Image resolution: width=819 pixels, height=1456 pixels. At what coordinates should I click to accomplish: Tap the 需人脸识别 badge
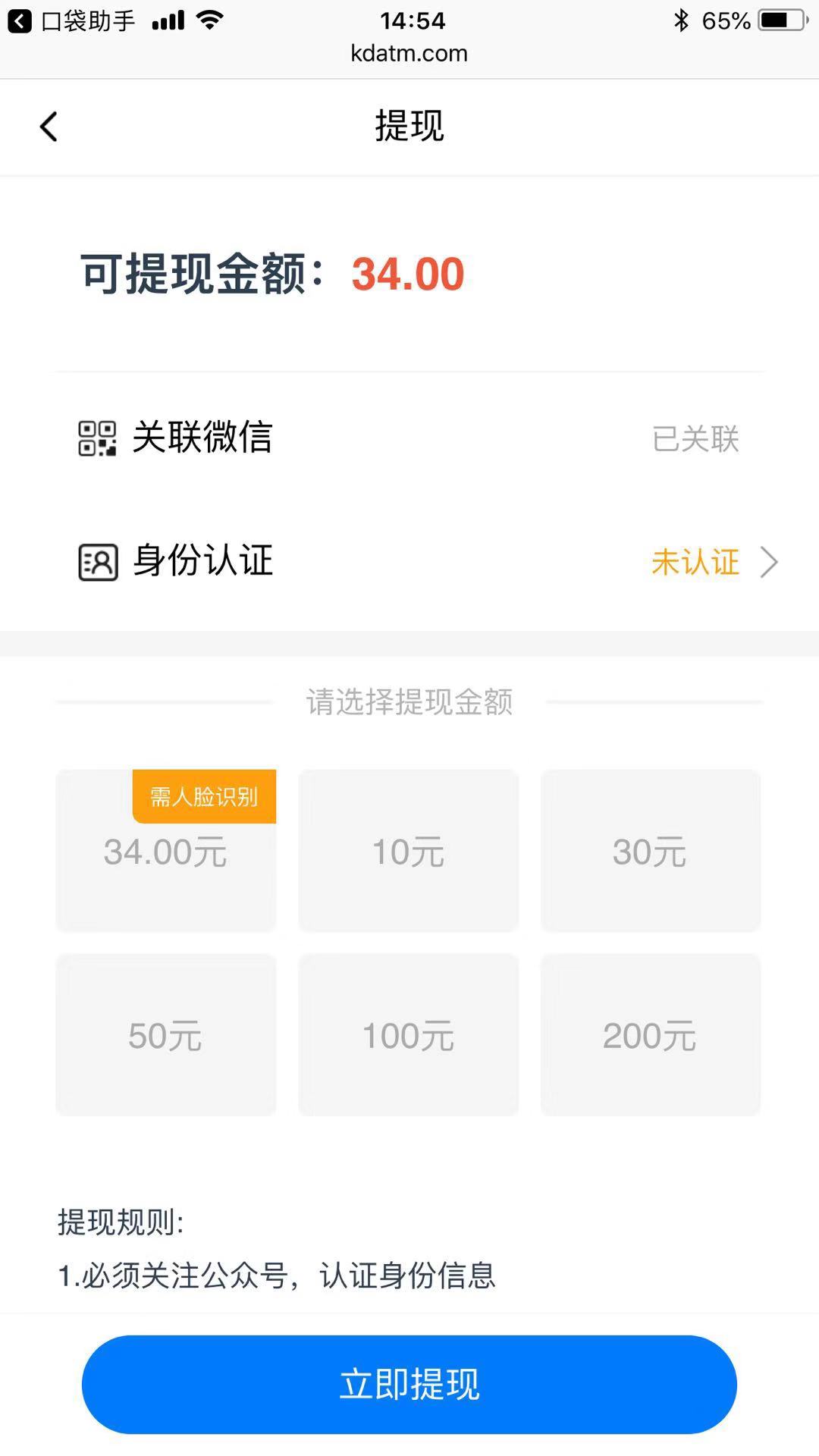click(204, 796)
